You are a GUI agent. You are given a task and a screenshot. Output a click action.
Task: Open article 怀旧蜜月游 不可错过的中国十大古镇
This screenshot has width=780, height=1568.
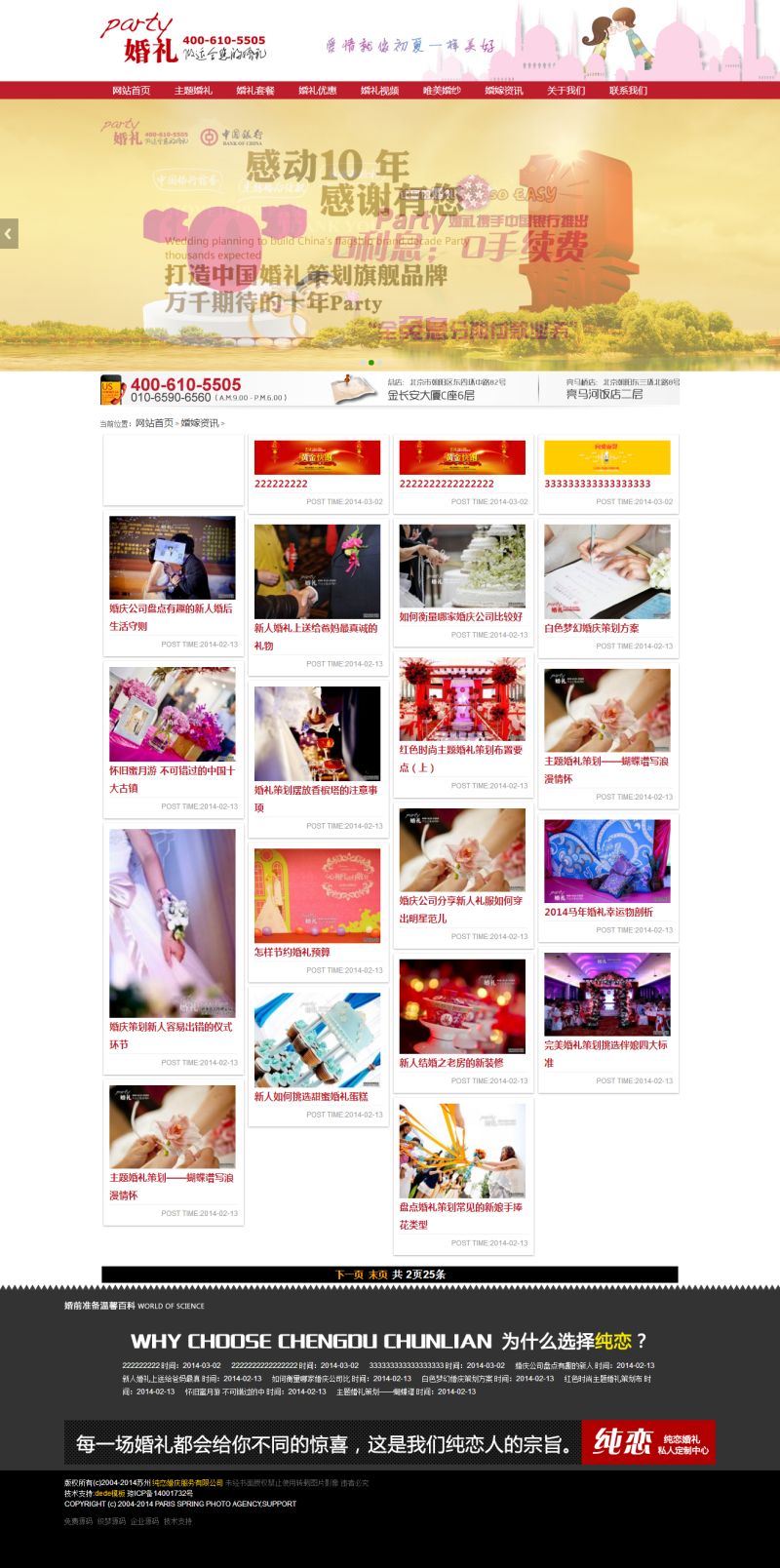[x=172, y=778]
